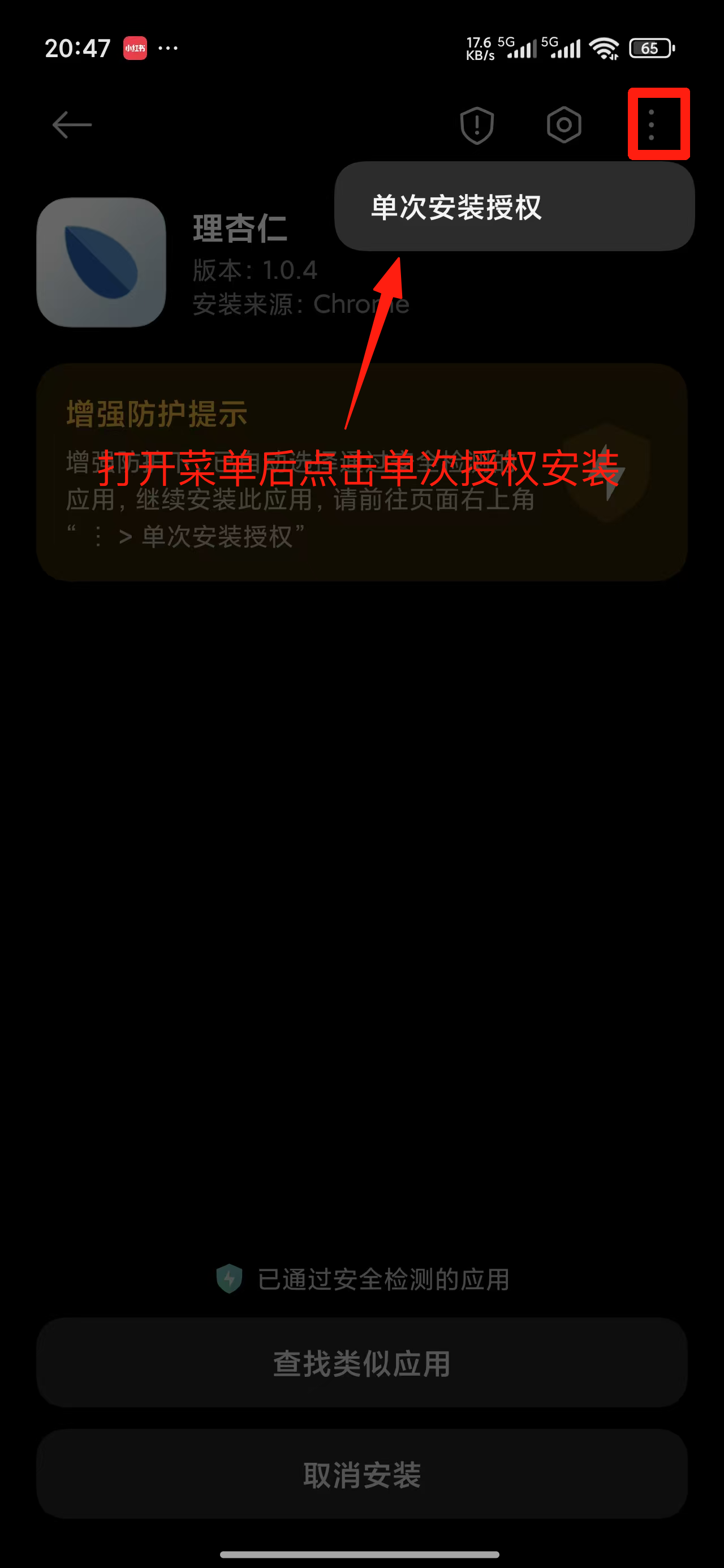Open the security shield alert icon
Screen dimensions: 724x1568
point(477,126)
